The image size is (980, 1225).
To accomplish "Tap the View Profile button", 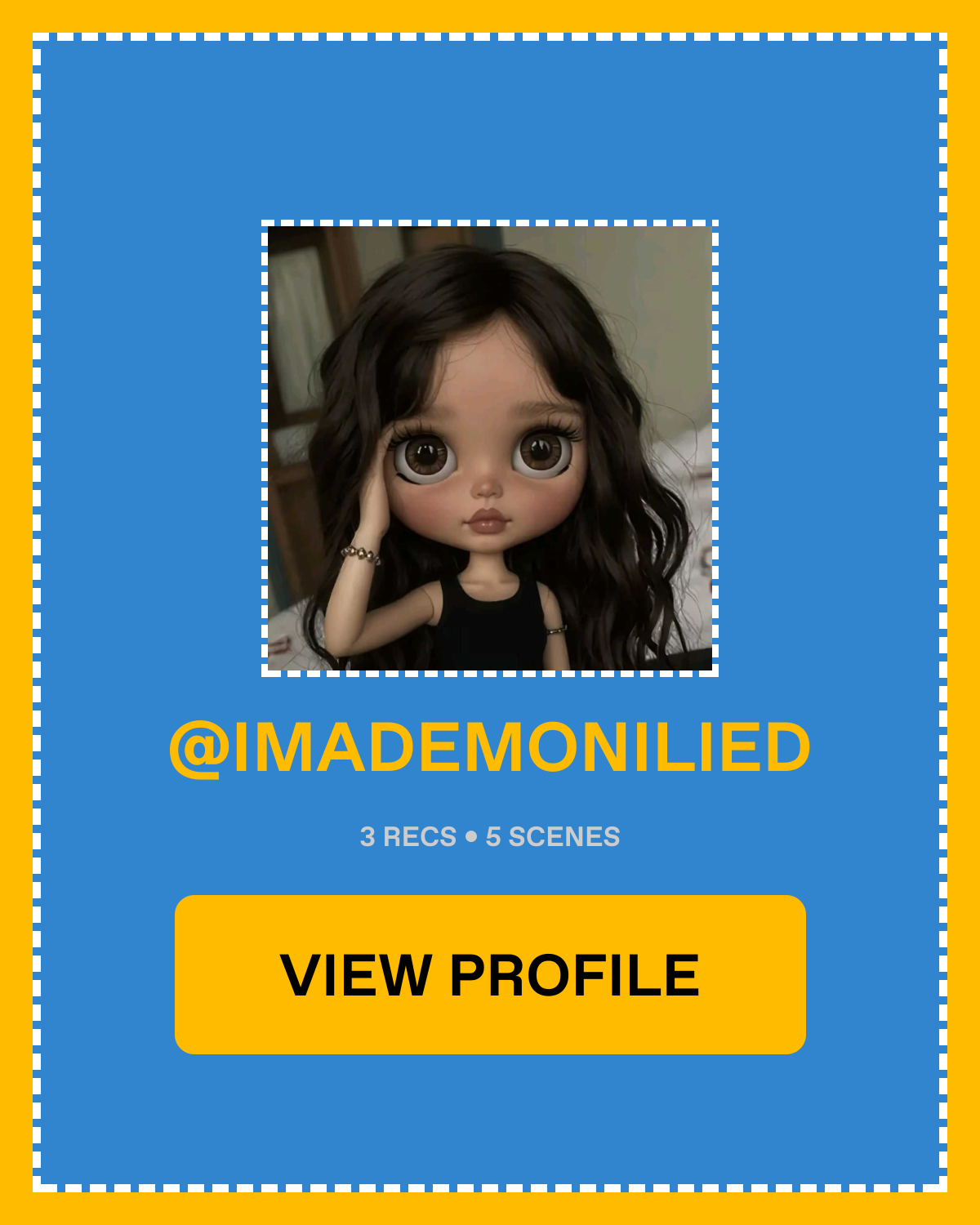I will (x=490, y=974).
